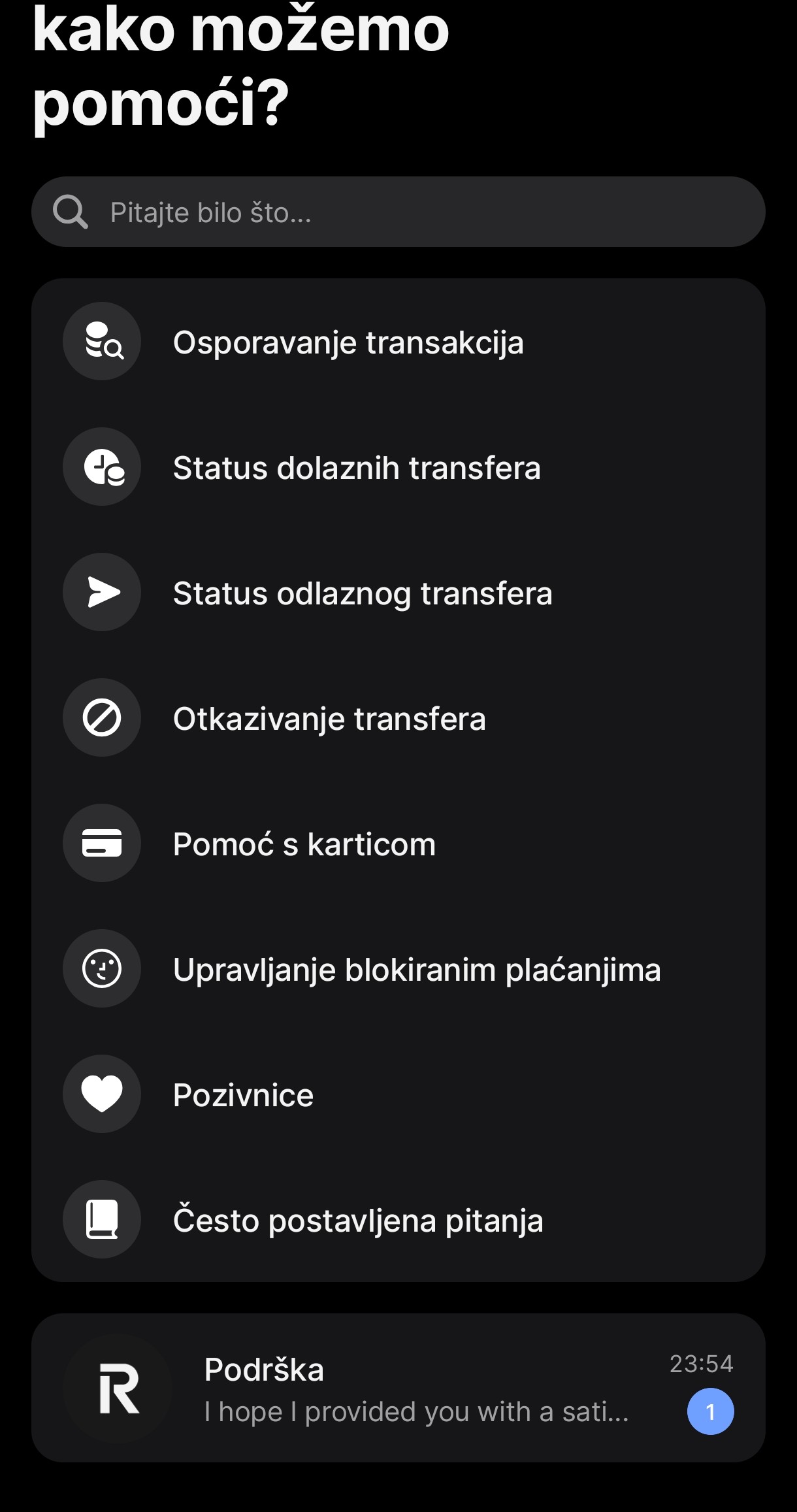Screen dimensions: 797x1512
Task: Open Osporavanje transakcija
Action: click(x=398, y=342)
